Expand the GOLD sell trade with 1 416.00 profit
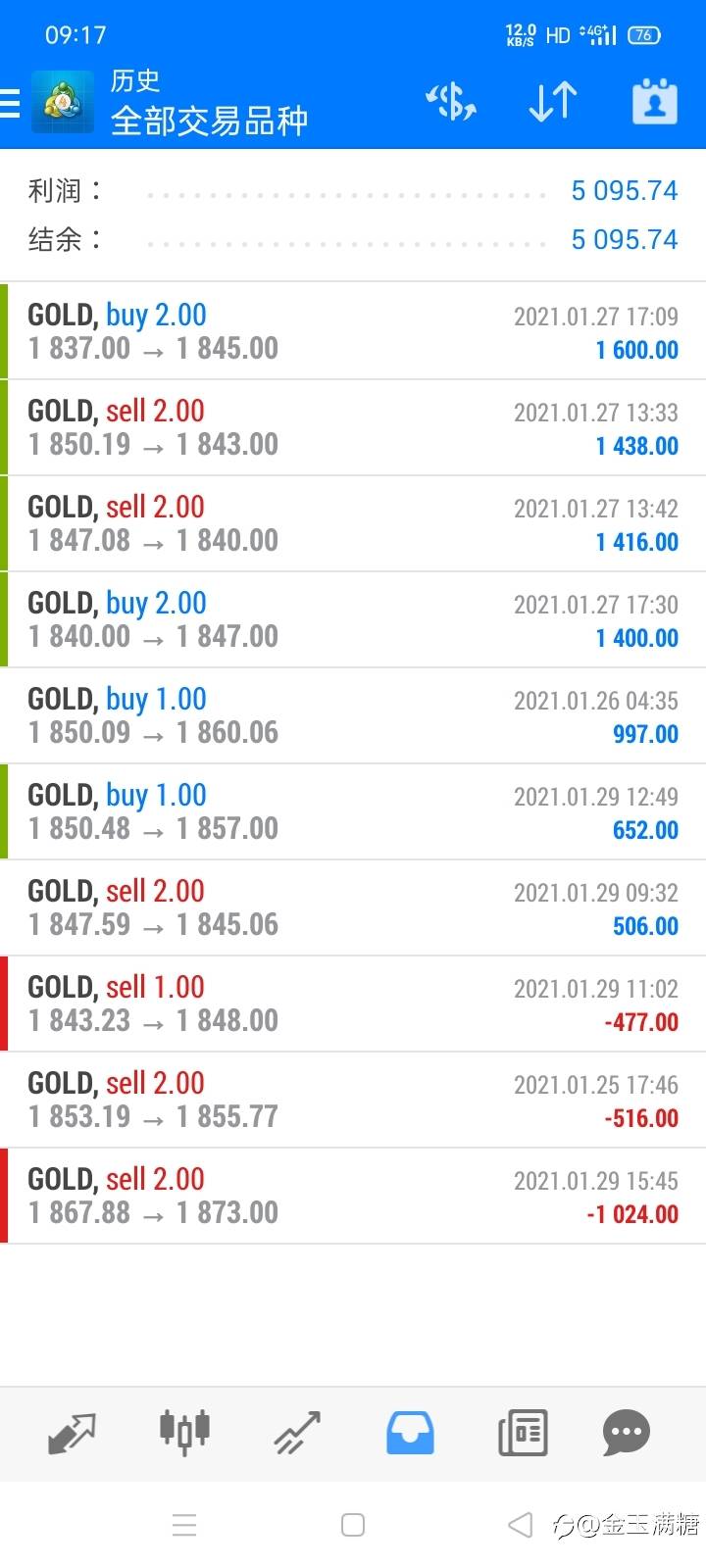The width and height of the screenshot is (706, 1568). (353, 523)
